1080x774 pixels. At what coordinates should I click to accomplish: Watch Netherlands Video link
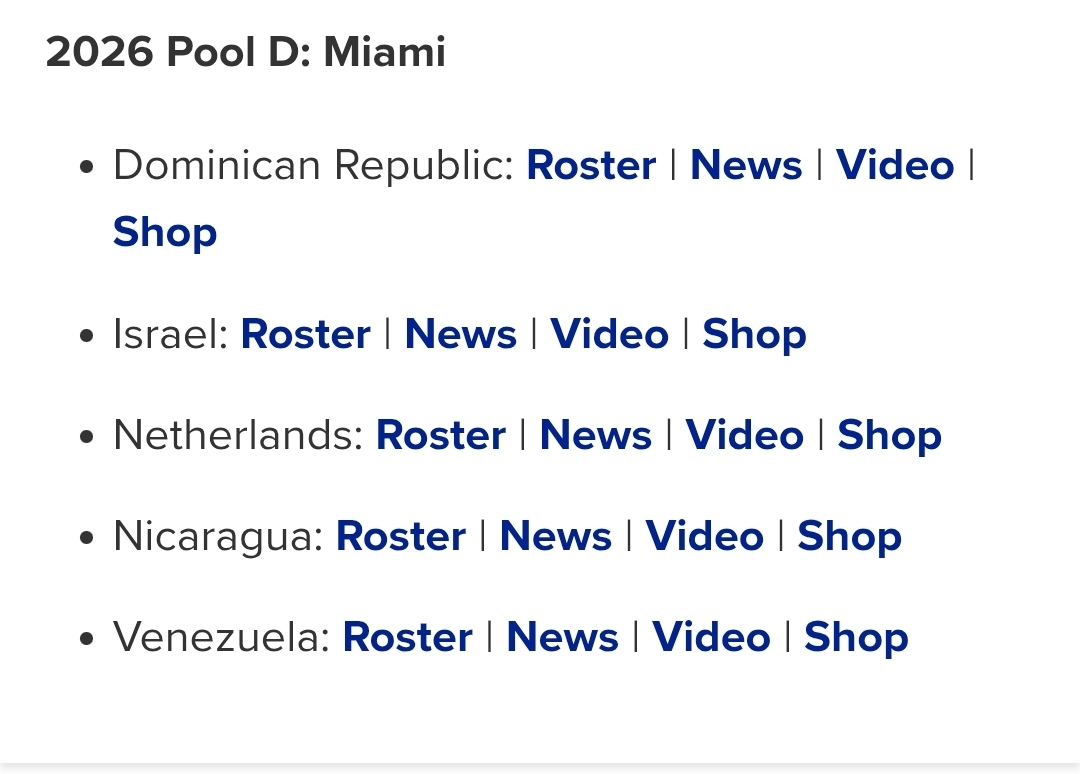744,435
